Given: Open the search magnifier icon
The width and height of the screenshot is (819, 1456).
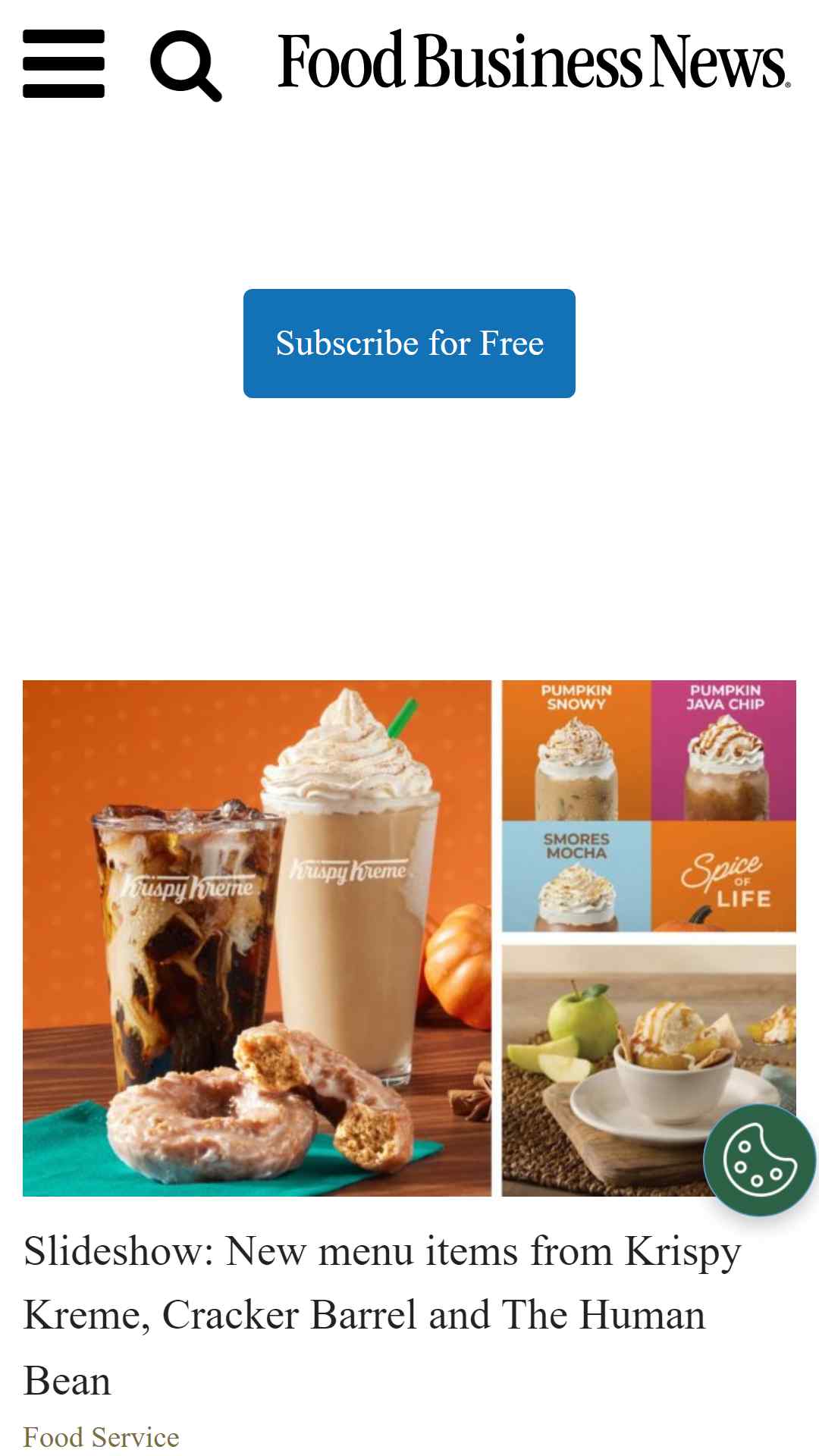Looking at the screenshot, I should (186, 65).
